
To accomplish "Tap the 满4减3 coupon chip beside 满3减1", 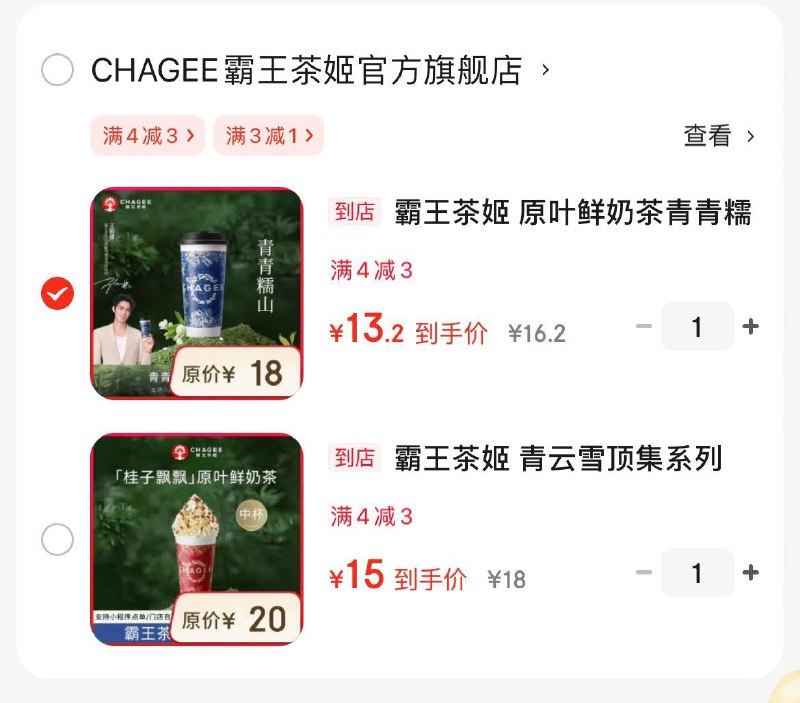I will [148, 135].
